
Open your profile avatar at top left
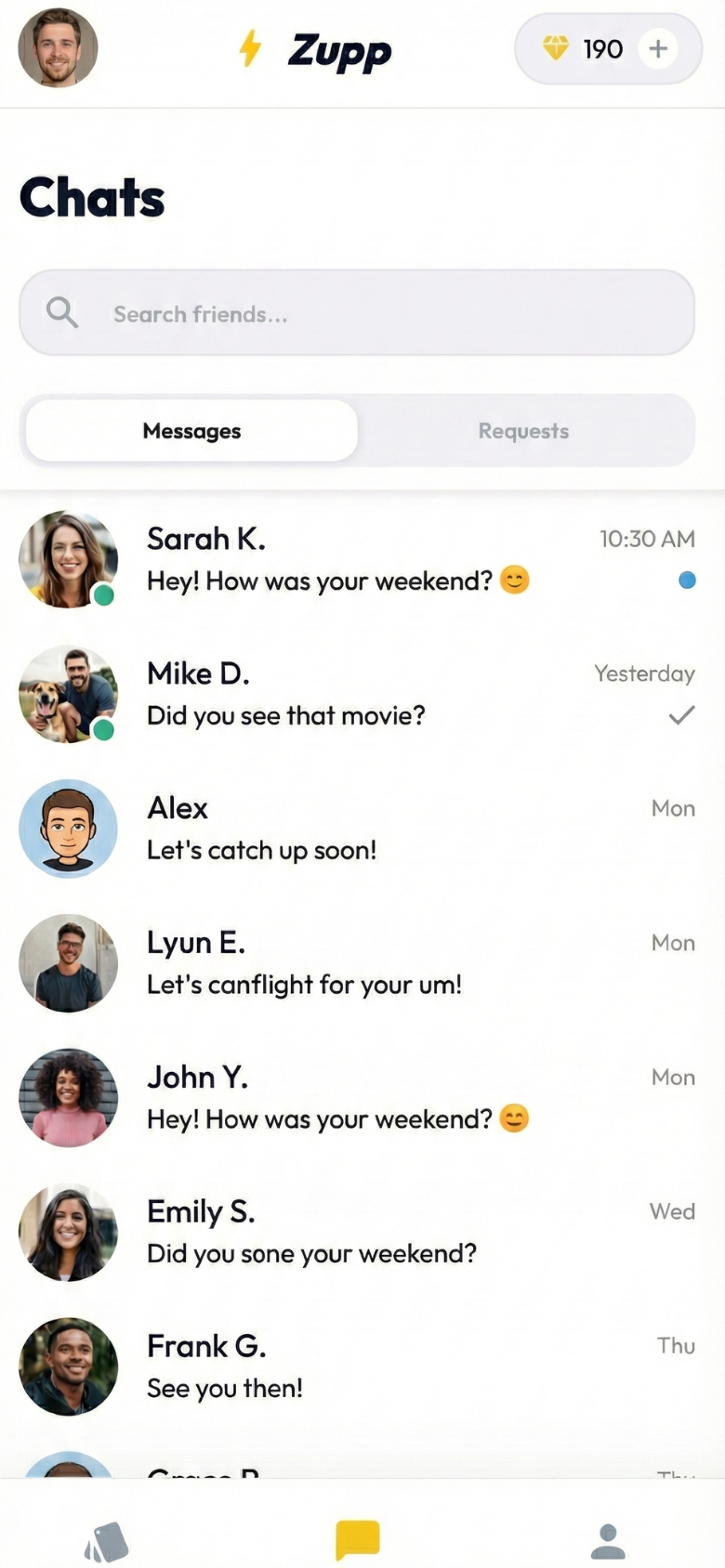[x=58, y=48]
